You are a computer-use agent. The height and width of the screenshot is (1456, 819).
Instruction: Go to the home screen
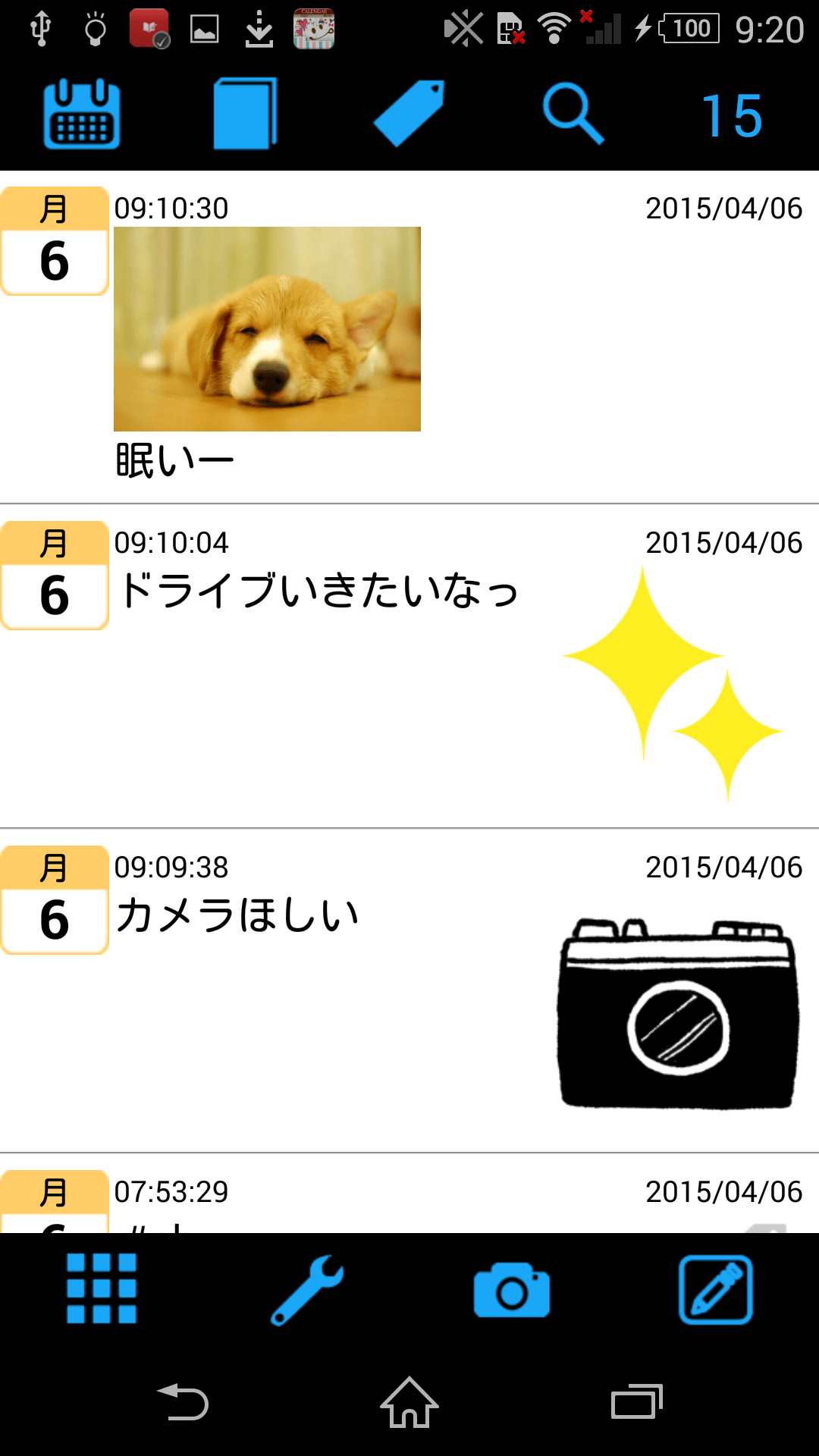click(409, 1402)
